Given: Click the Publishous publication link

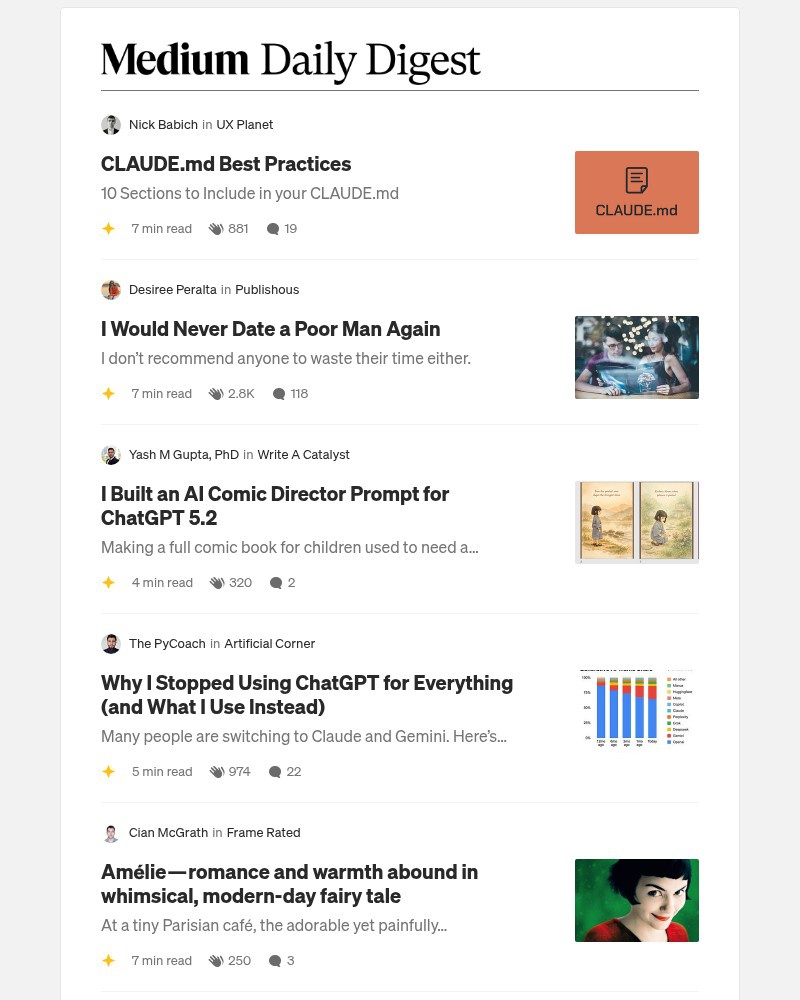Looking at the screenshot, I should pyautogui.click(x=267, y=289).
